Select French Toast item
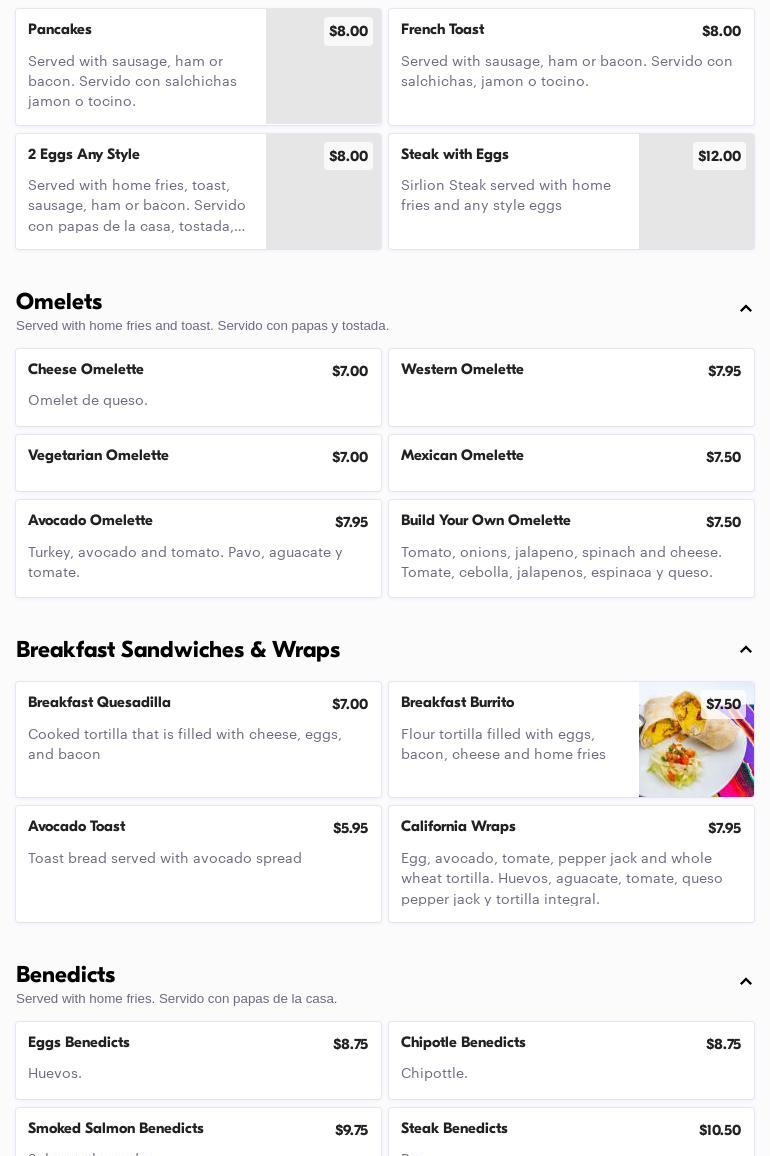Viewport: 770px width, 1156px height. [571, 67]
